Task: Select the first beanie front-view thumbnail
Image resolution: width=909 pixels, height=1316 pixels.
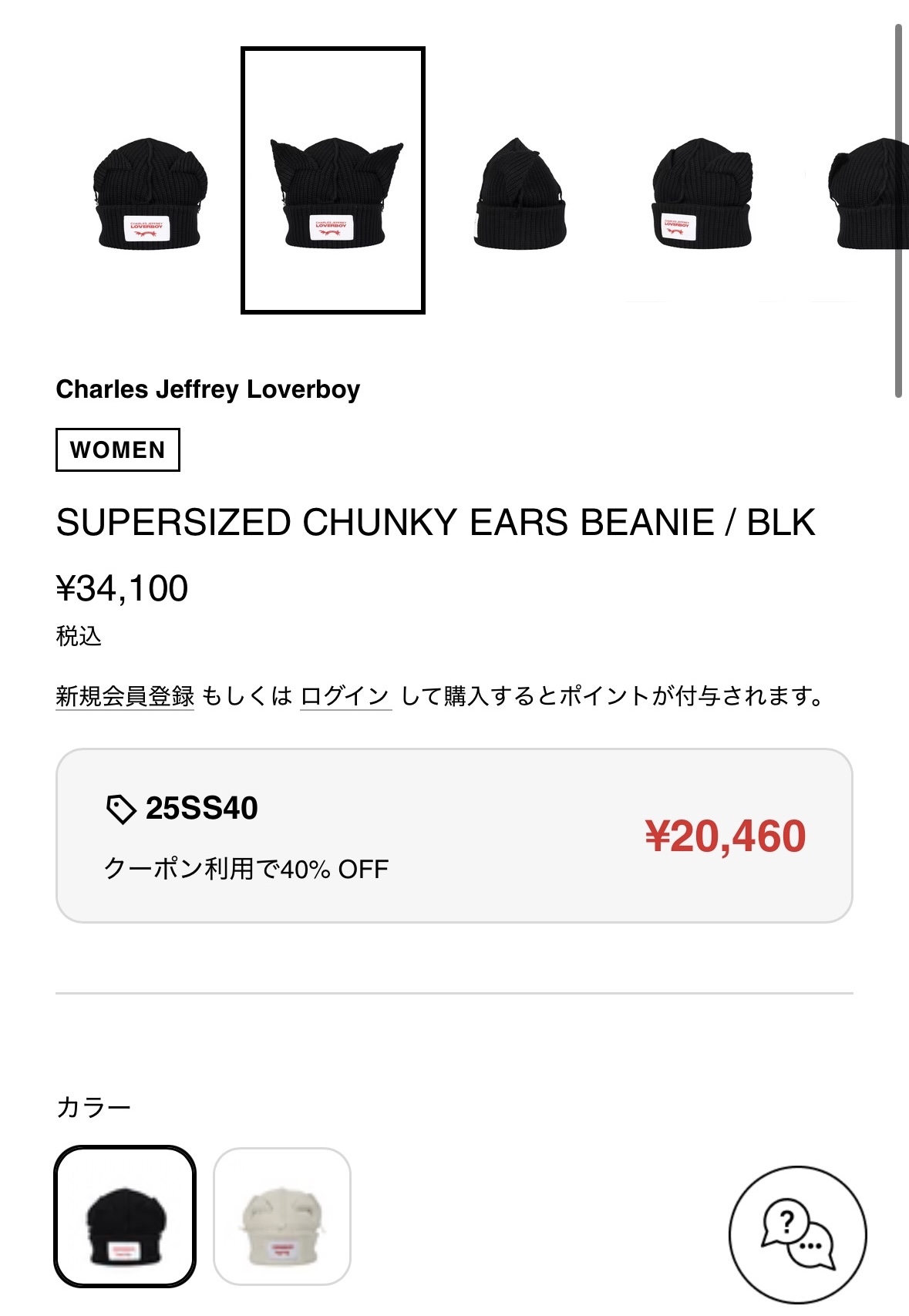Action: [150, 194]
